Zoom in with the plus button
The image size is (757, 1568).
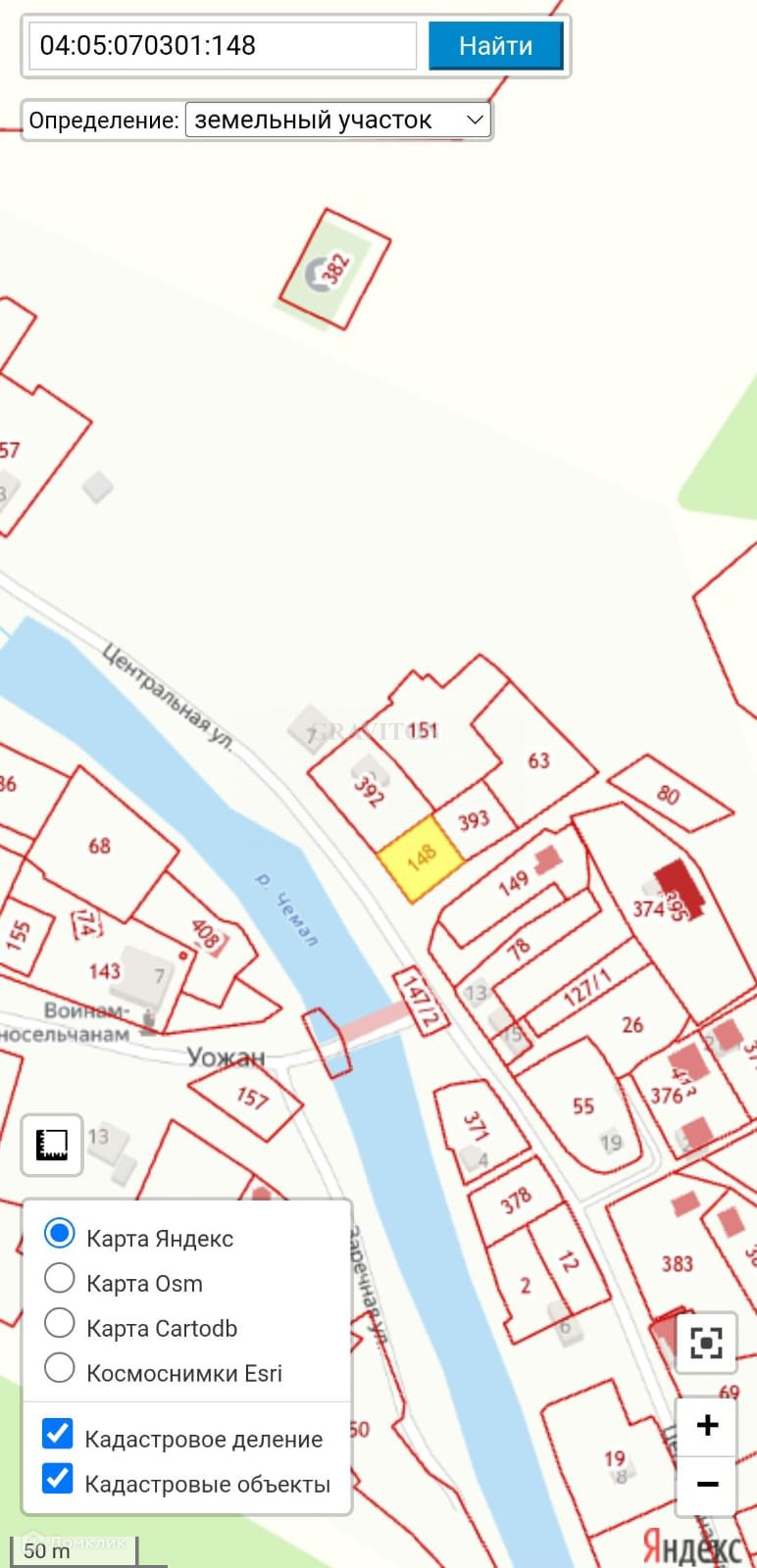coord(707,1425)
